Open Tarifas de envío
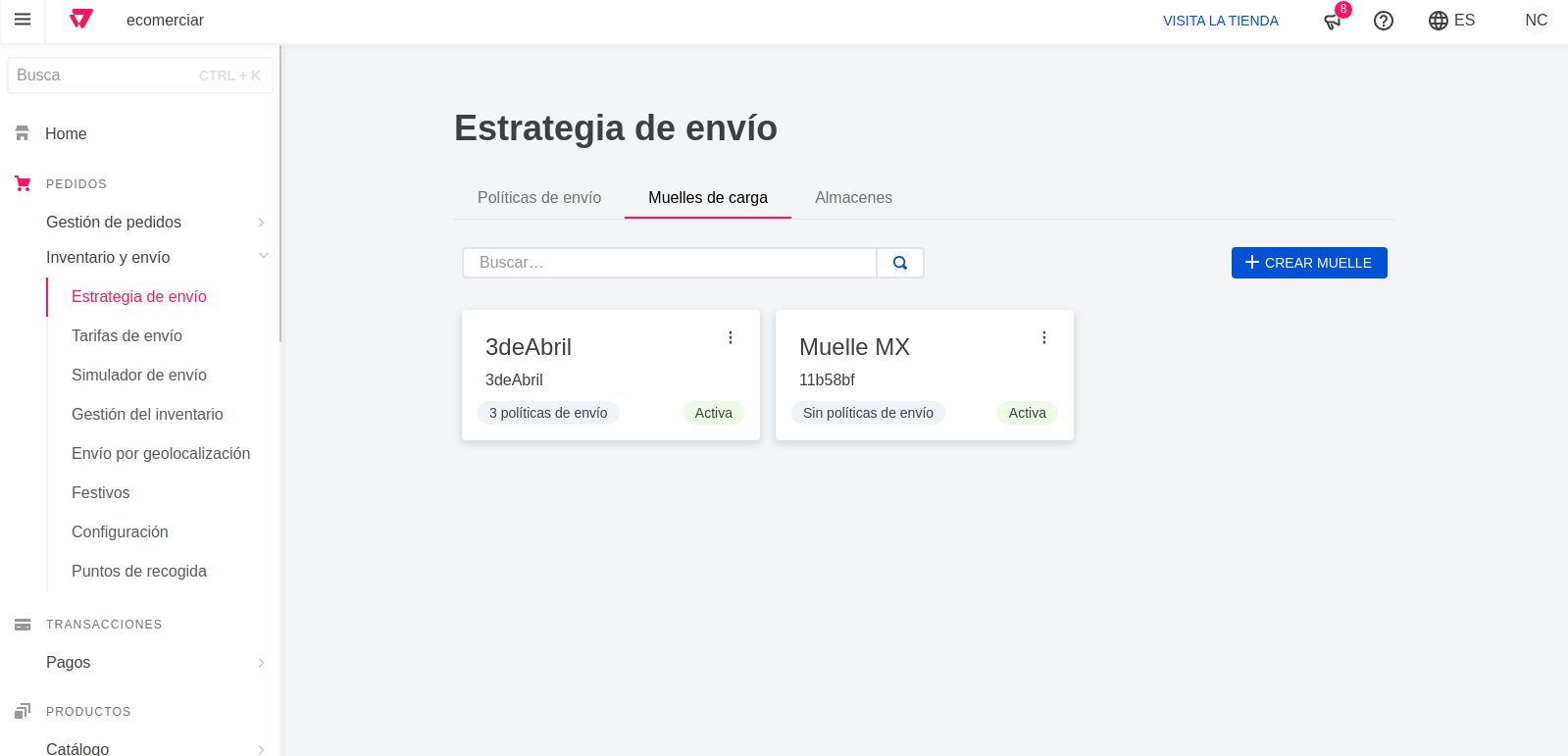 126,335
